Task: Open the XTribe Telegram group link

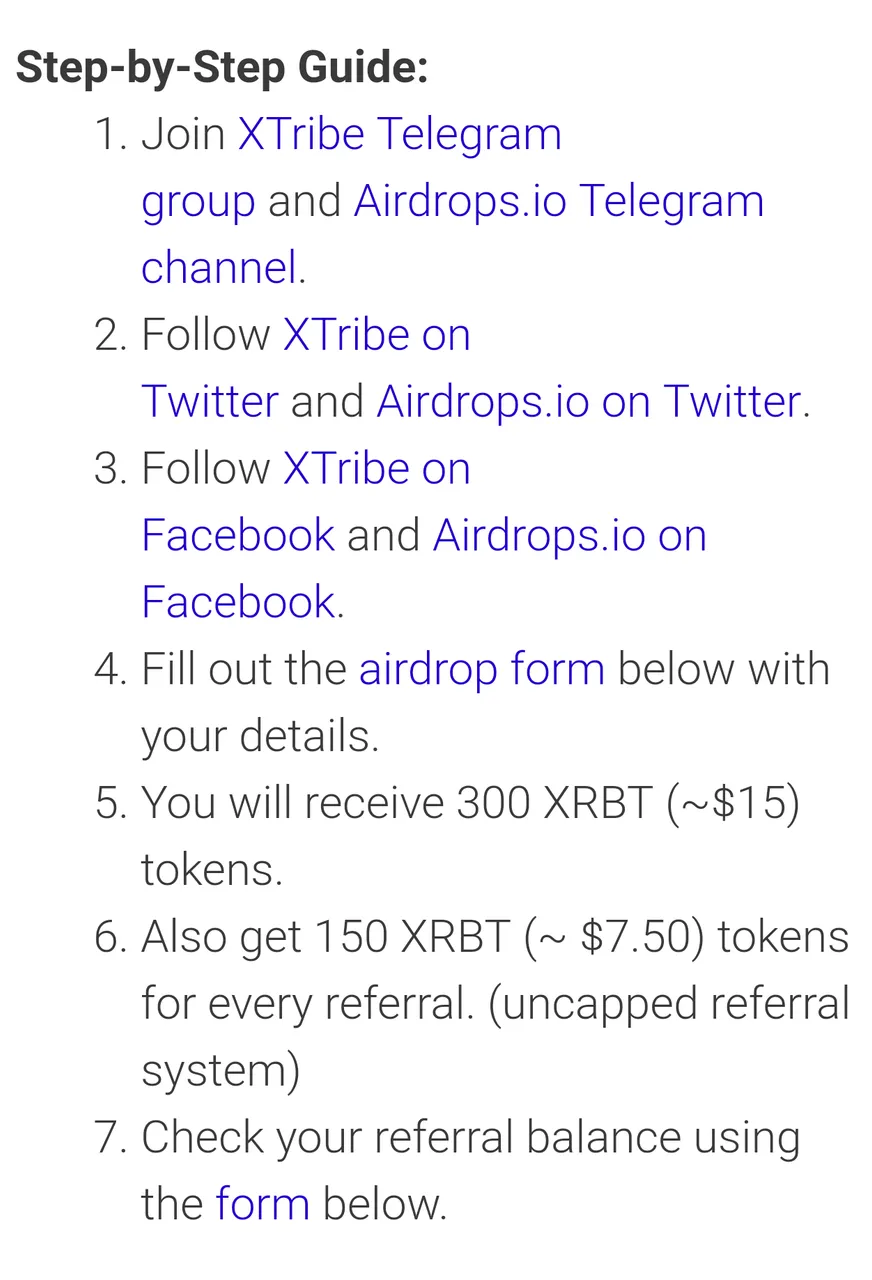Action: point(399,135)
